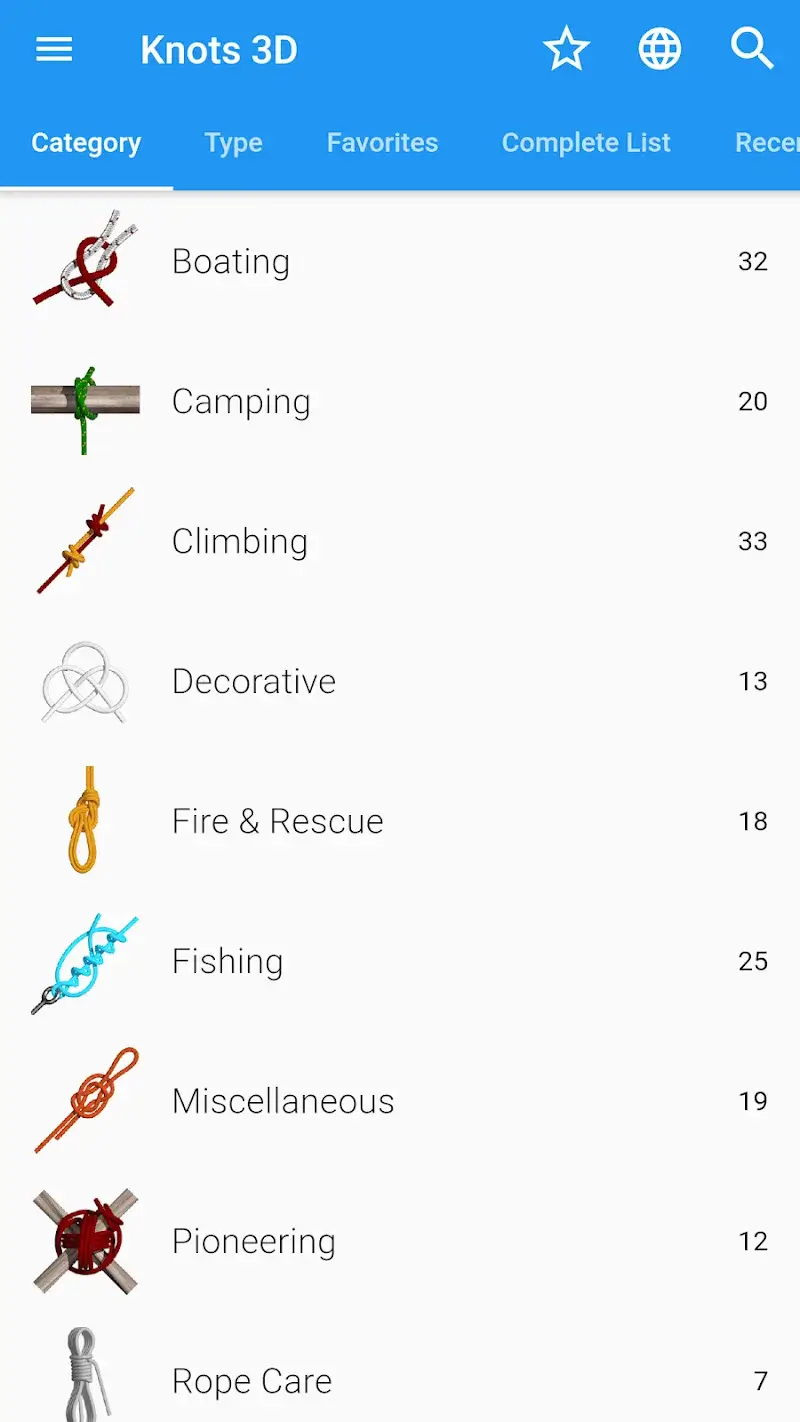Open the Complete List tab
Screen dimensions: 800x1422
point(587,142)
